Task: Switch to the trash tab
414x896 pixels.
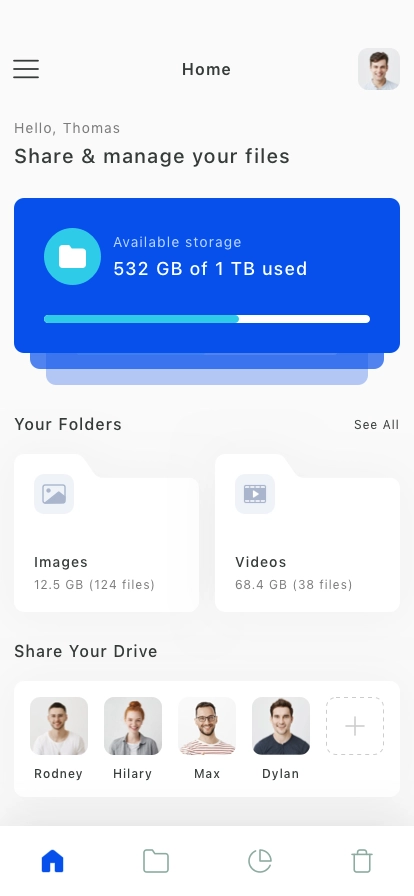Action: pos(362,861)
